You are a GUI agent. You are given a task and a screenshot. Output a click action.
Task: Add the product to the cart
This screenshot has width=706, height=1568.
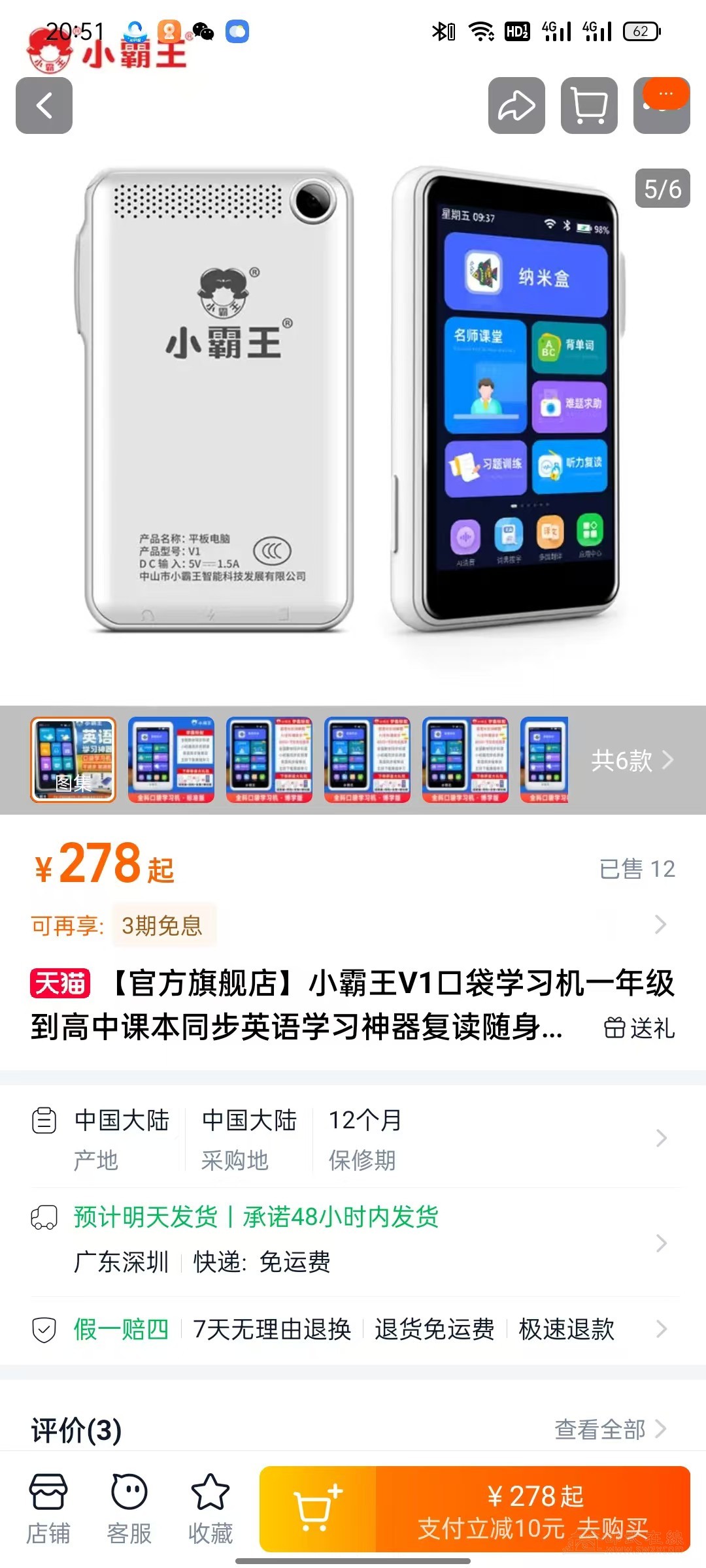pyautogui.click(x=318, y=1509)
